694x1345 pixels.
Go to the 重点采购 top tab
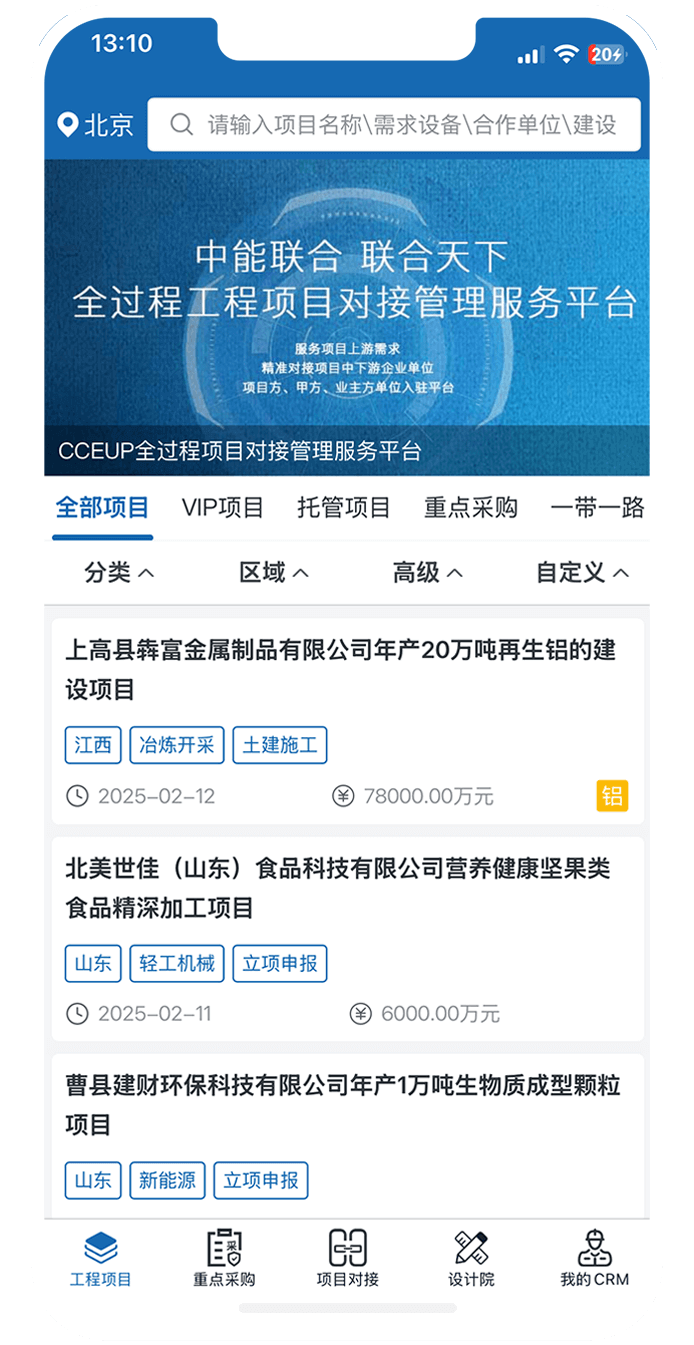click(x=470, y=507)
